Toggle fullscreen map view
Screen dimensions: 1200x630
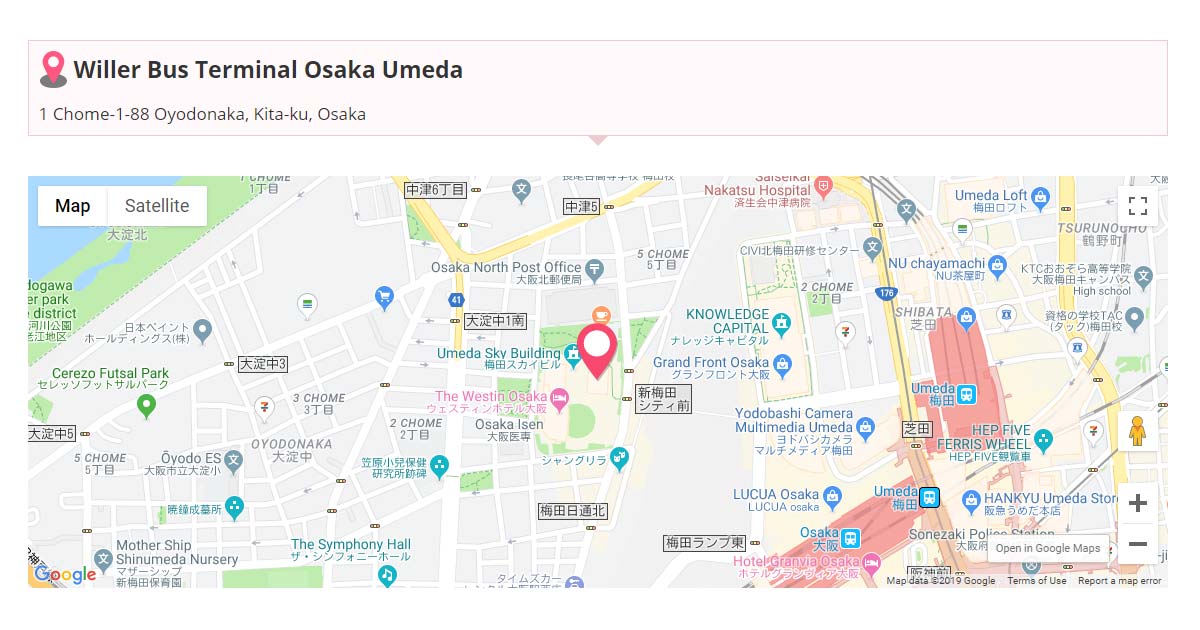(x=1137, y=206)
